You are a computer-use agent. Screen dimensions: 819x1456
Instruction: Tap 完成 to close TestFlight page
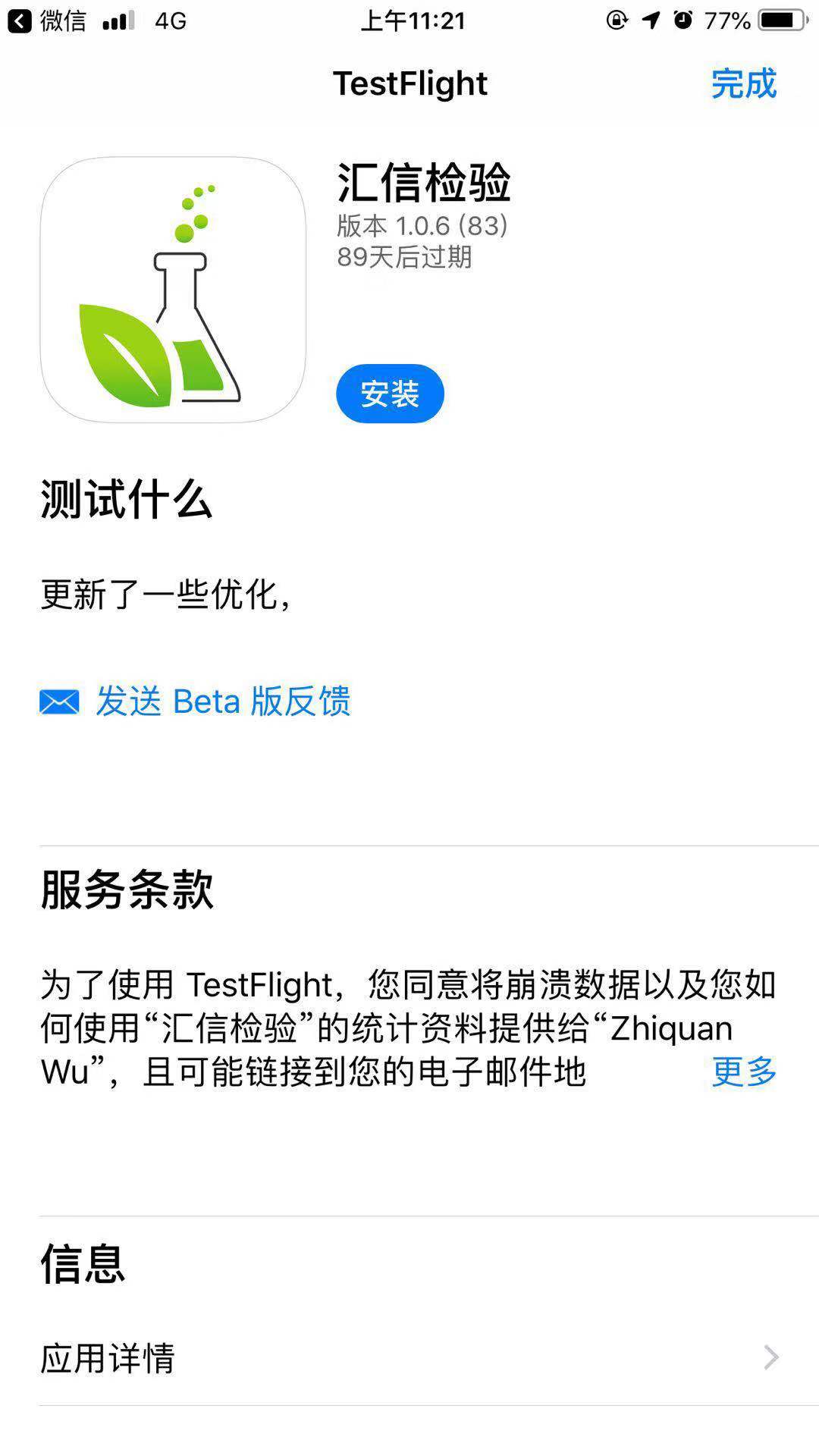[743, 83]
